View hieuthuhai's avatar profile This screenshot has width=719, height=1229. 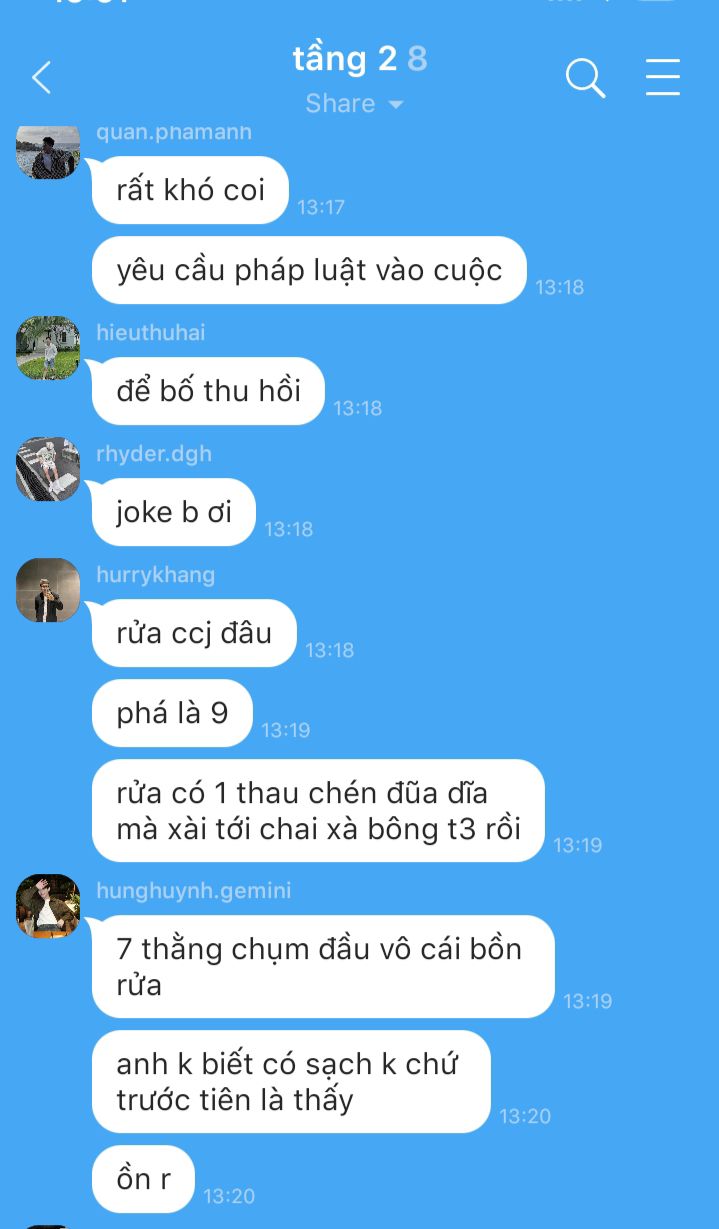pos(48,348)
